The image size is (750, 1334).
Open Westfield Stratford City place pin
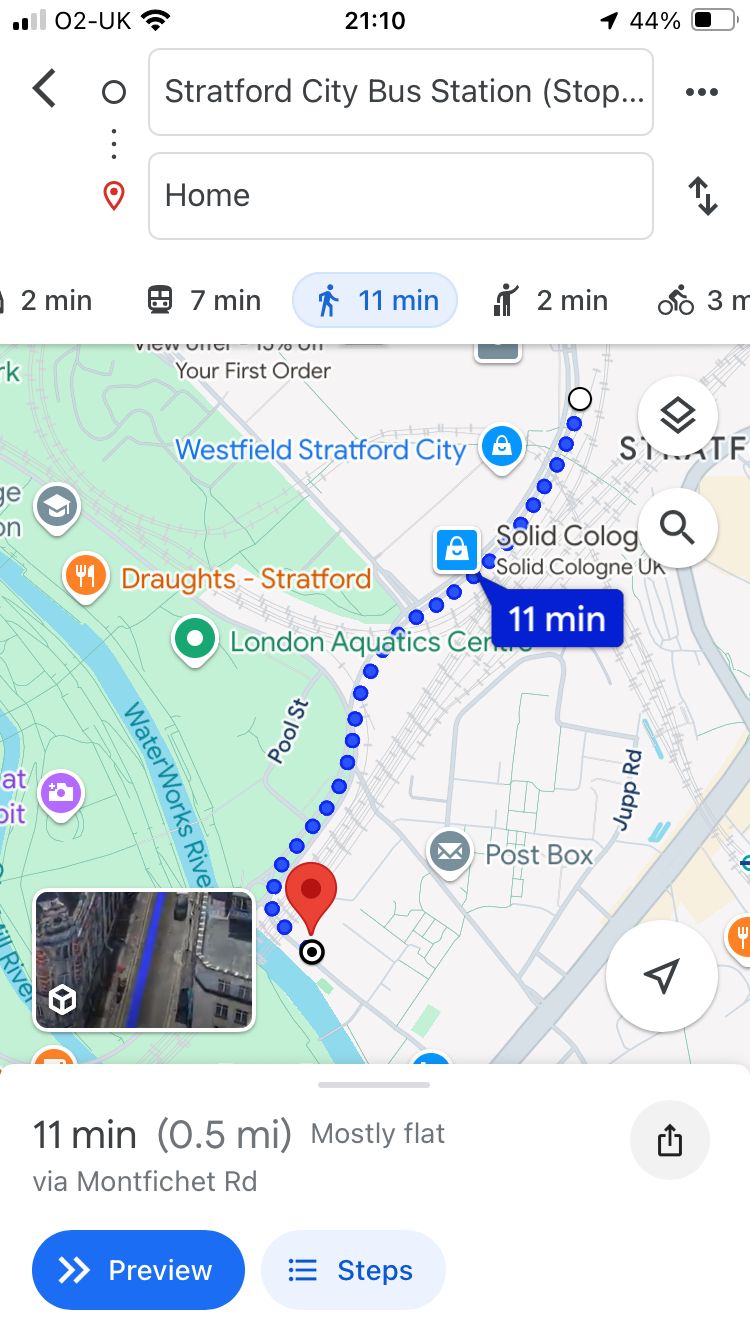[x=501, y=446]
